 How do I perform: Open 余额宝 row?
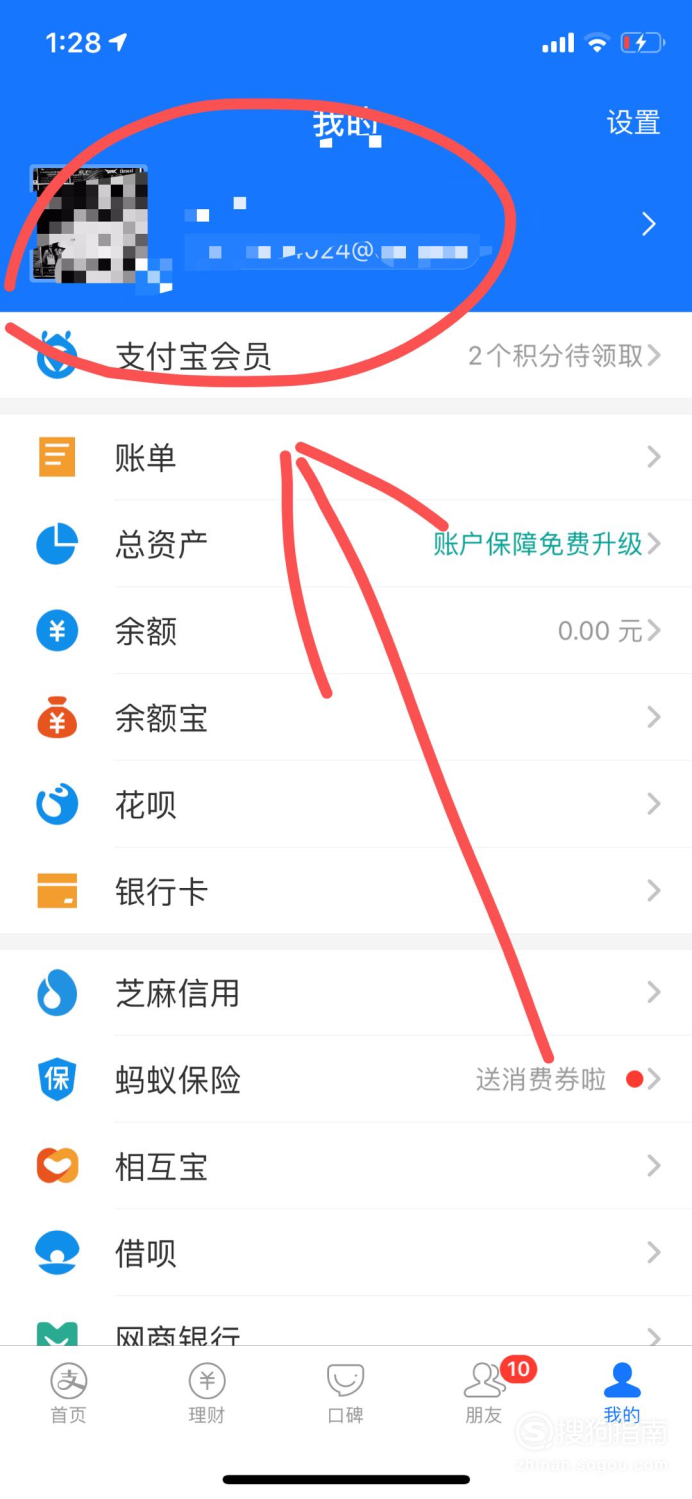click(x=346, y=717)
